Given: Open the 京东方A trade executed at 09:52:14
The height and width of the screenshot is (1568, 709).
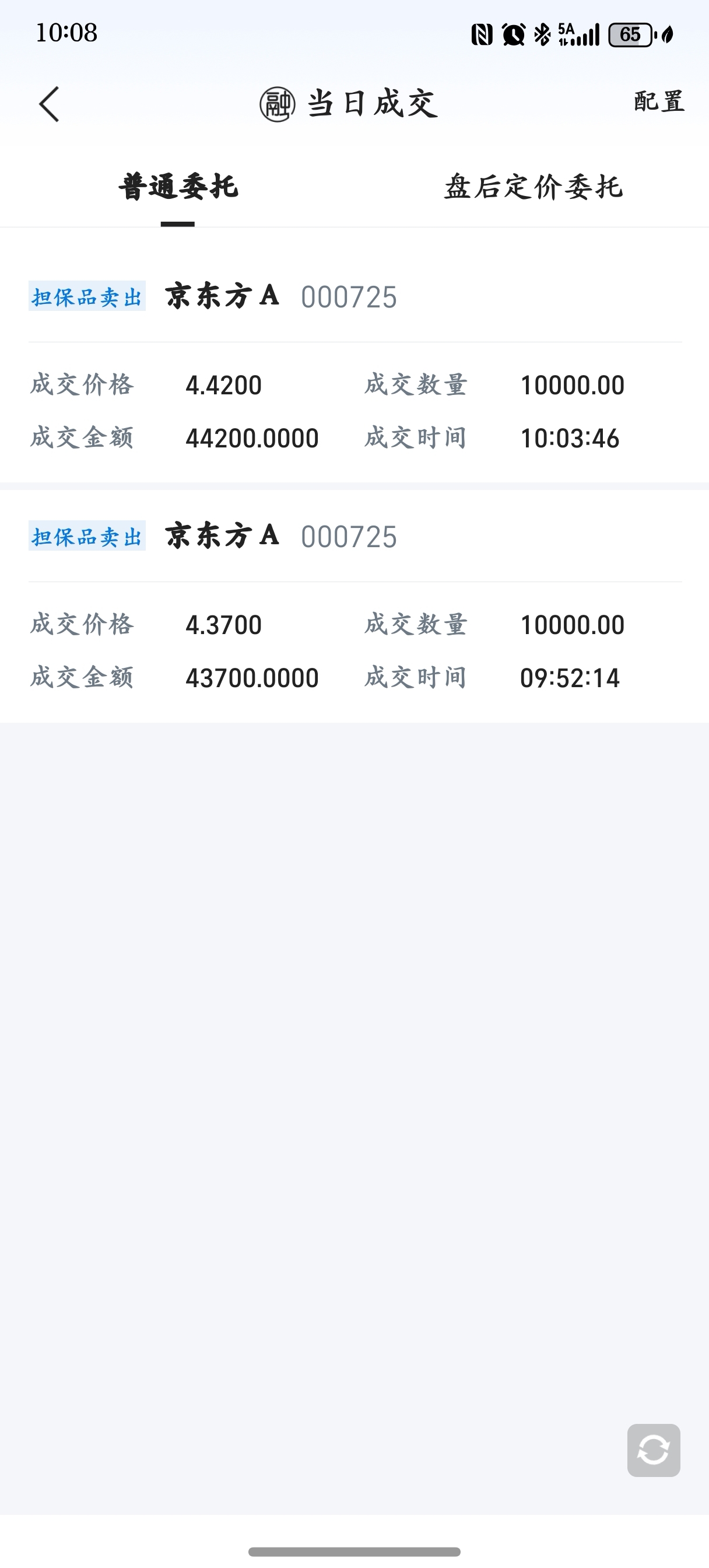Looking at the screenshot, I should tap(354, 606).
